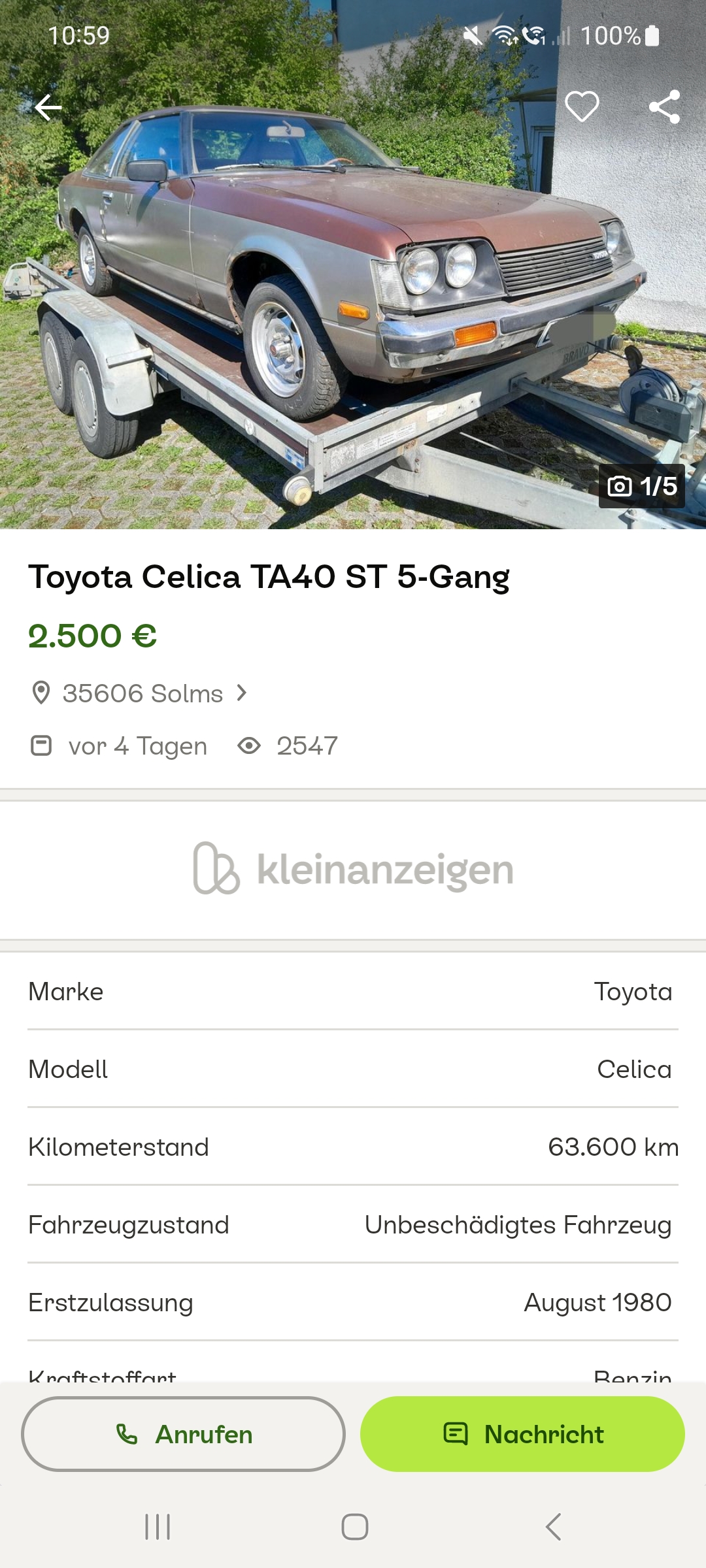Screen dimensions: 706x1568
Task: Send the seller a Nachricht
Action: (522, 1434)
